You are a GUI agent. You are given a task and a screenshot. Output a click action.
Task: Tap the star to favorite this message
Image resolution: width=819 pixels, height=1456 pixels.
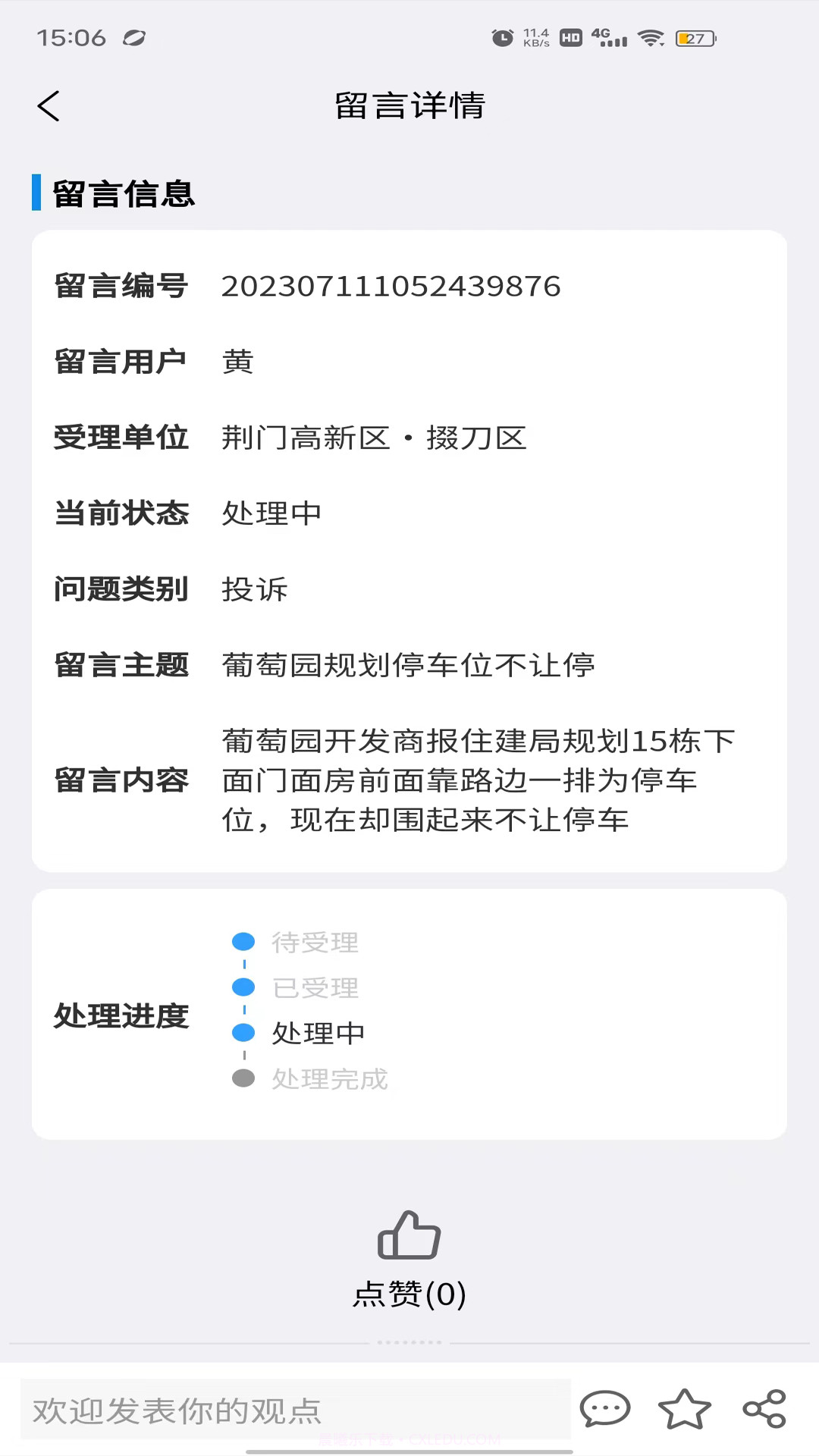point(685,1407)
